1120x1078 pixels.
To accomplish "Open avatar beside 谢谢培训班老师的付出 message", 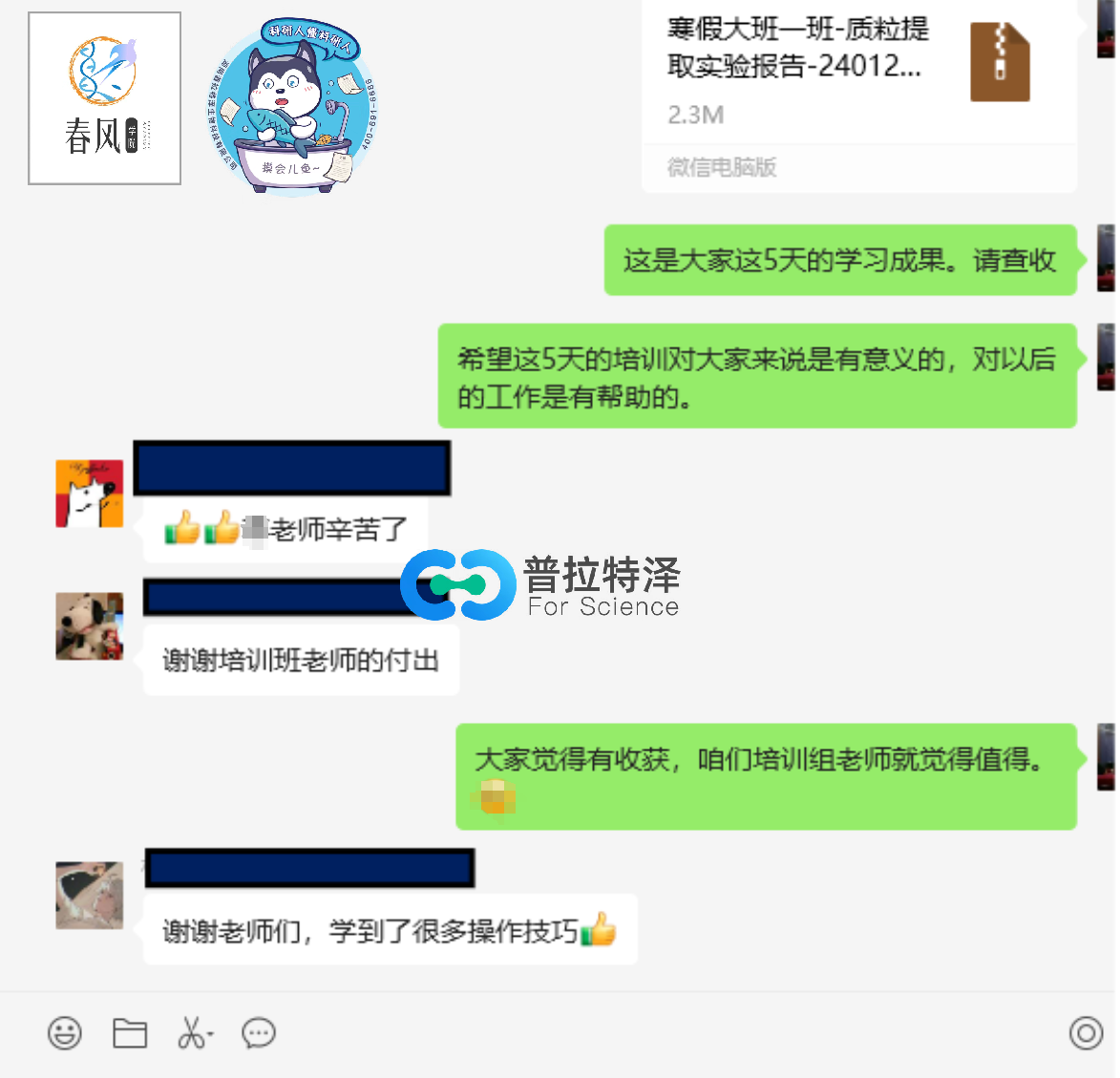I will coord(90,626).
